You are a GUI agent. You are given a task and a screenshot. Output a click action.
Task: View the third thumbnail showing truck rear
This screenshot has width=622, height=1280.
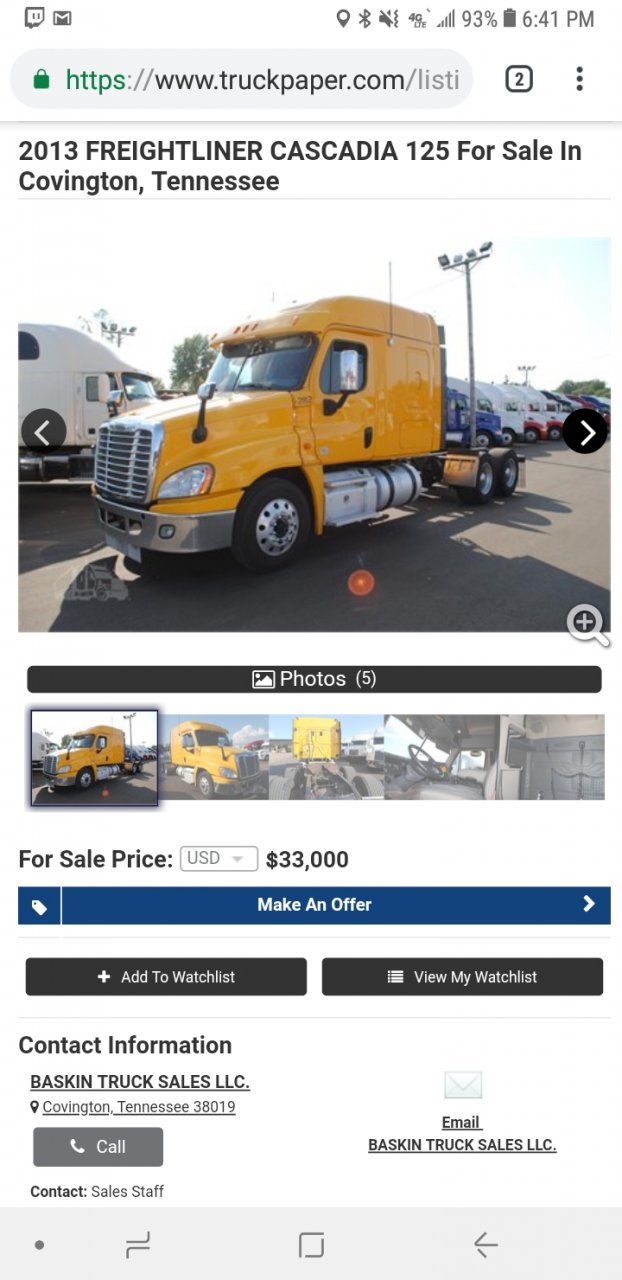tap(326, 757)
